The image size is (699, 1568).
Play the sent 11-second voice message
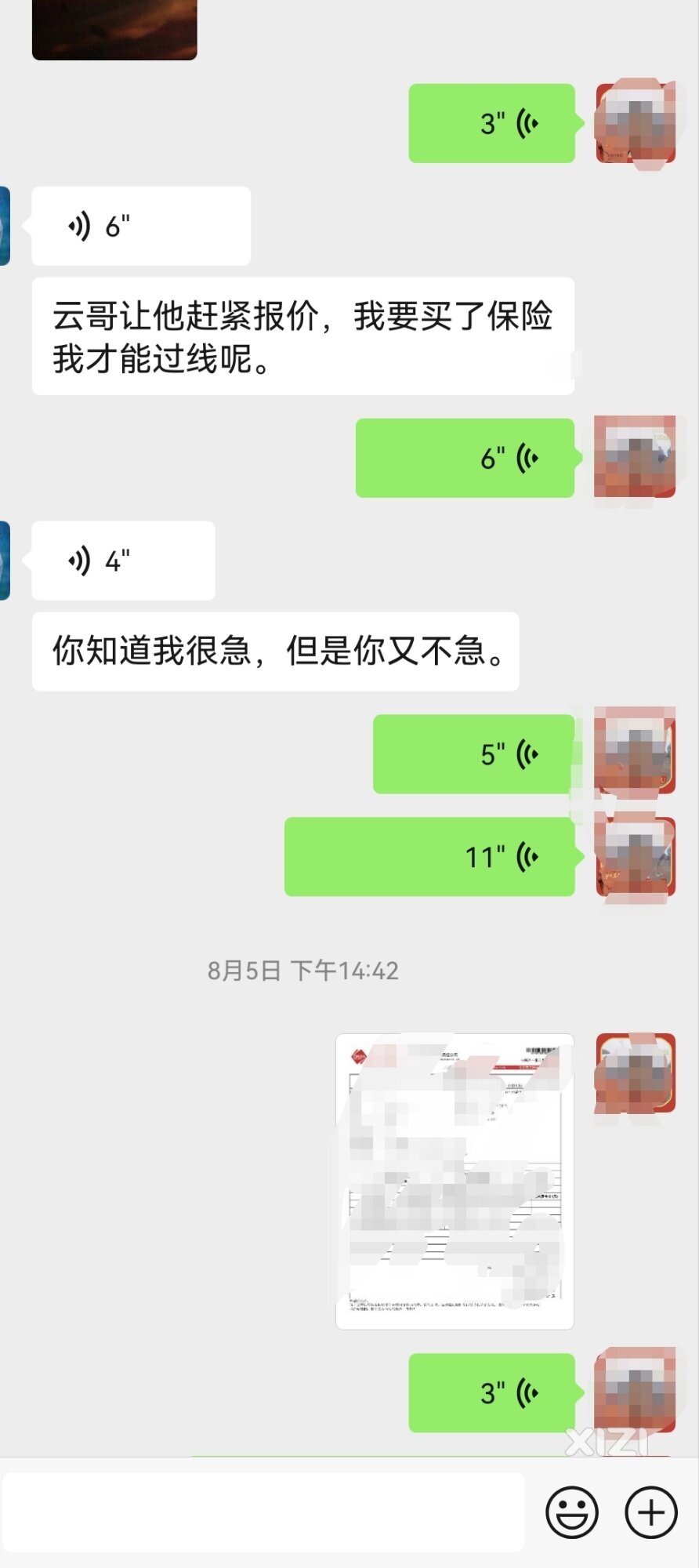point(429,857)
